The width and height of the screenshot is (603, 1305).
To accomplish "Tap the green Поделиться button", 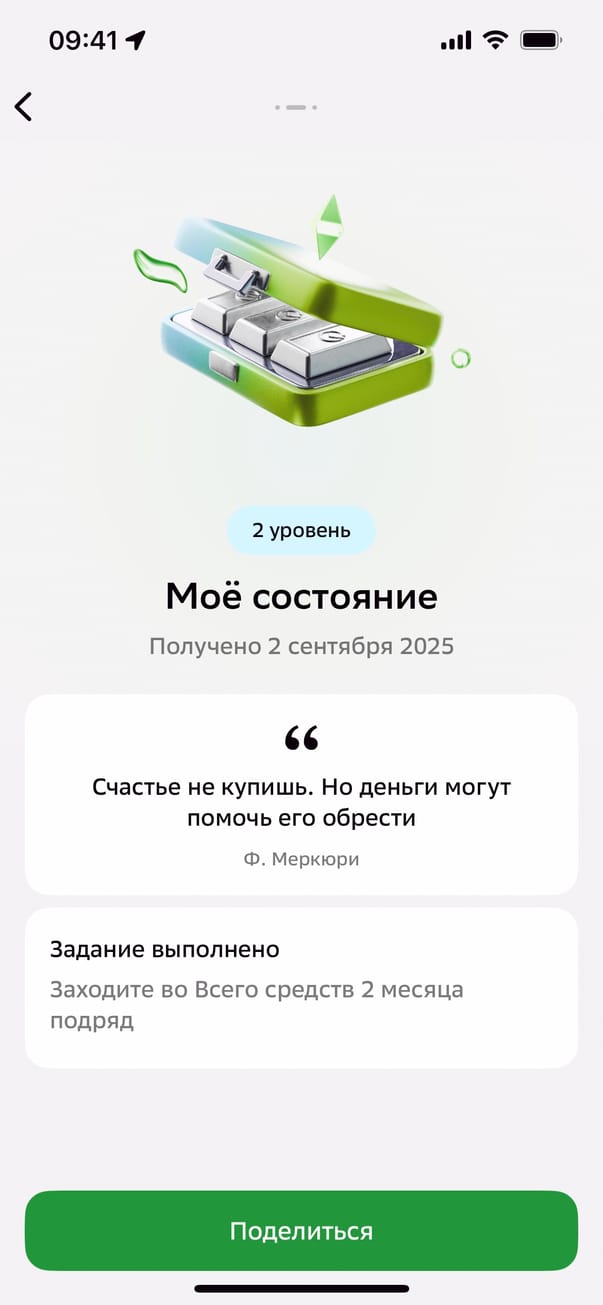I will (301, 1230).
